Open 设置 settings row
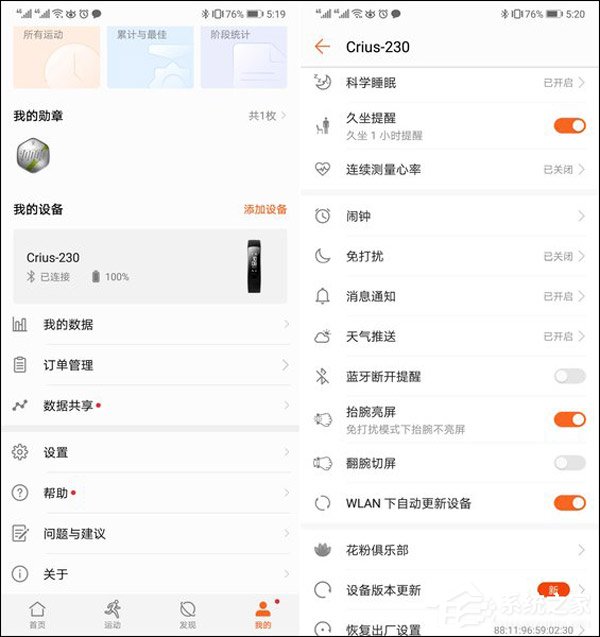The height and width of the screenshot is (637, 600). (x=150, y=452)
